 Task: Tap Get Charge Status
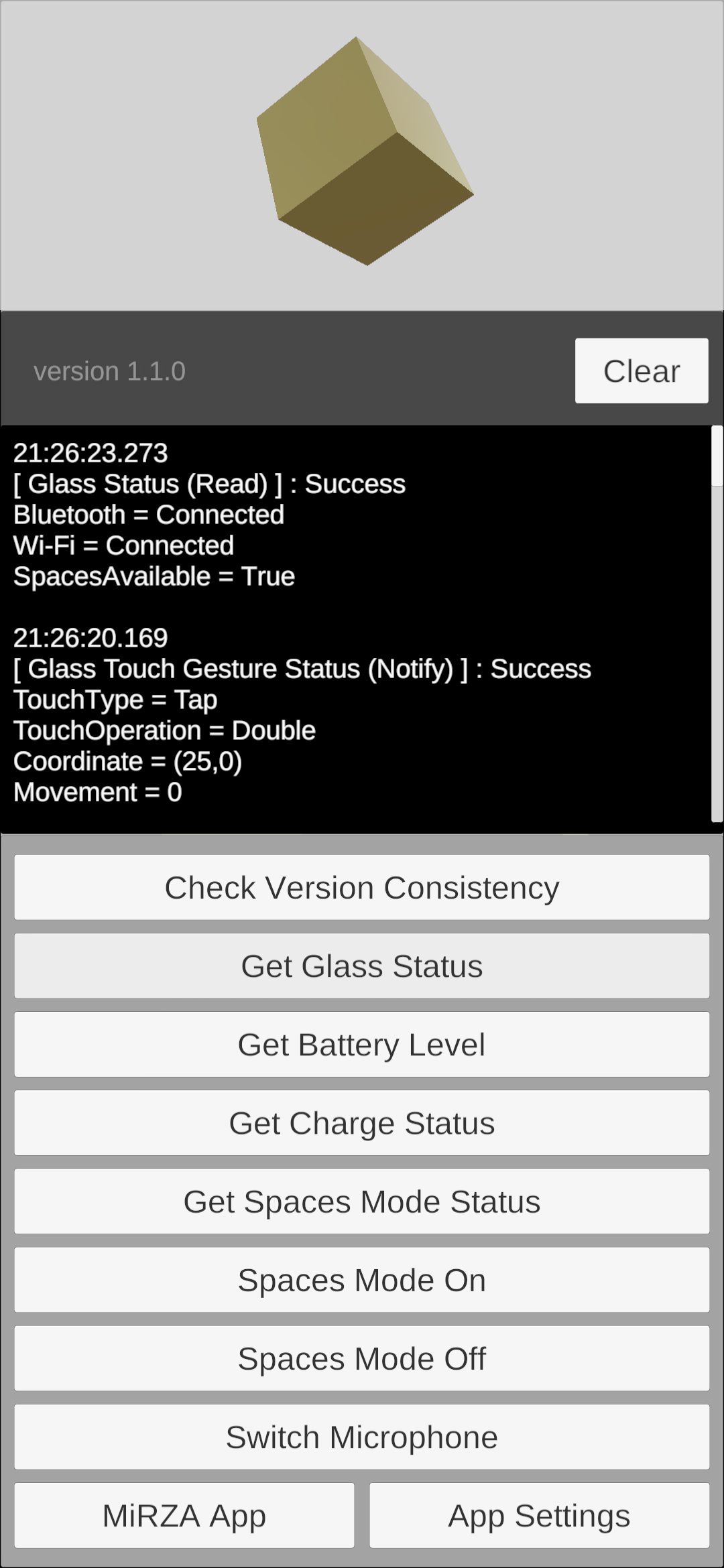click(x=362, y=1122)
